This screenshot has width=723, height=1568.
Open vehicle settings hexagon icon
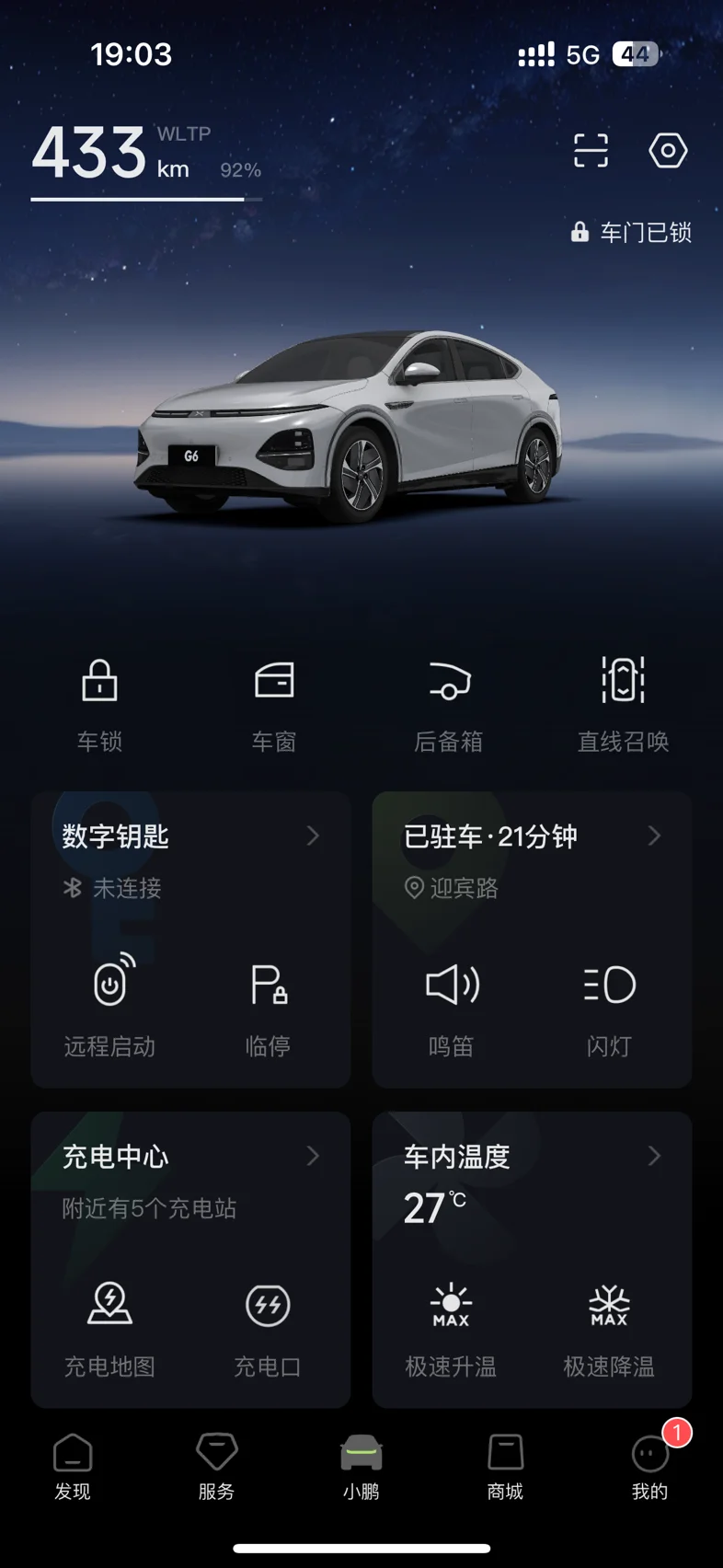668,150
